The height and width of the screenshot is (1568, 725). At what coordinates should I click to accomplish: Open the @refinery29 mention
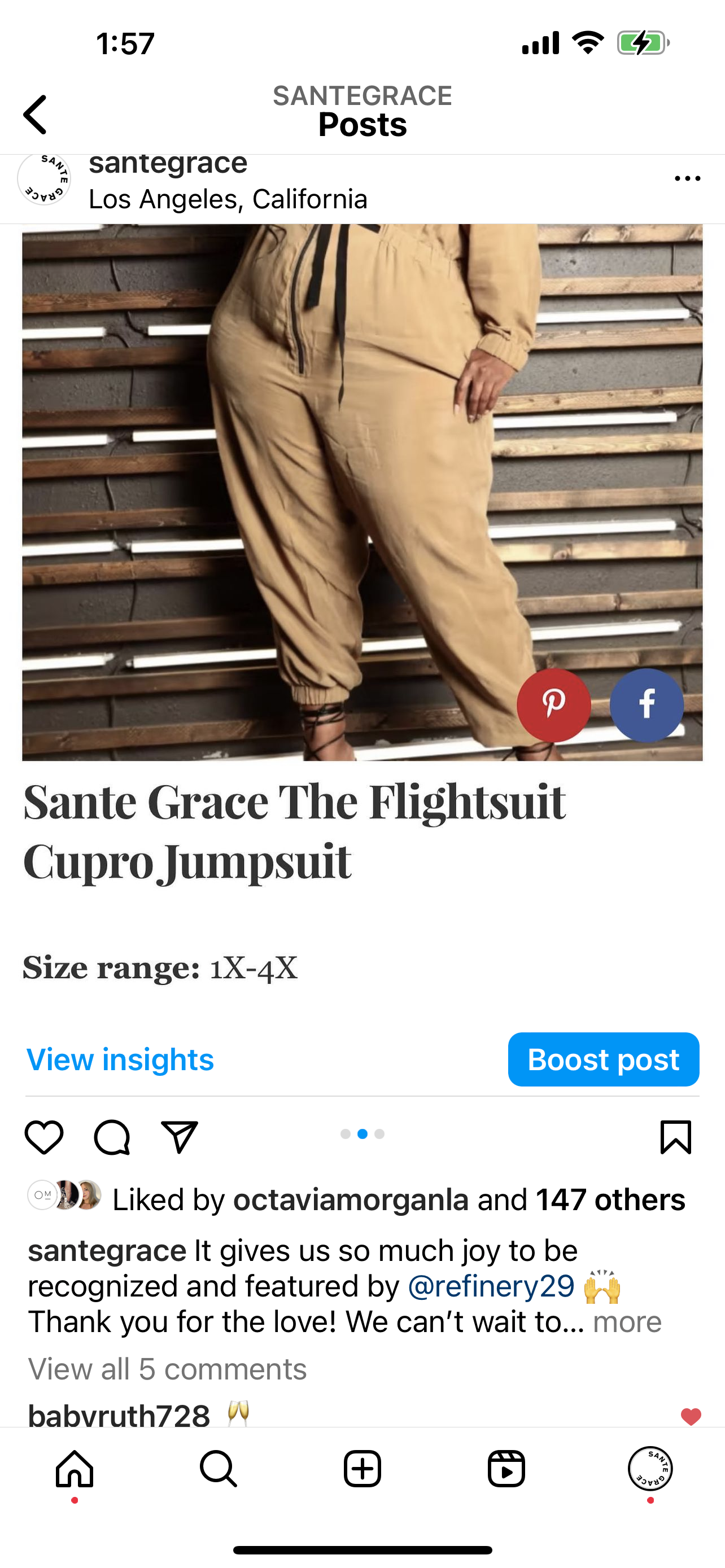click(x=491, y=1286)
